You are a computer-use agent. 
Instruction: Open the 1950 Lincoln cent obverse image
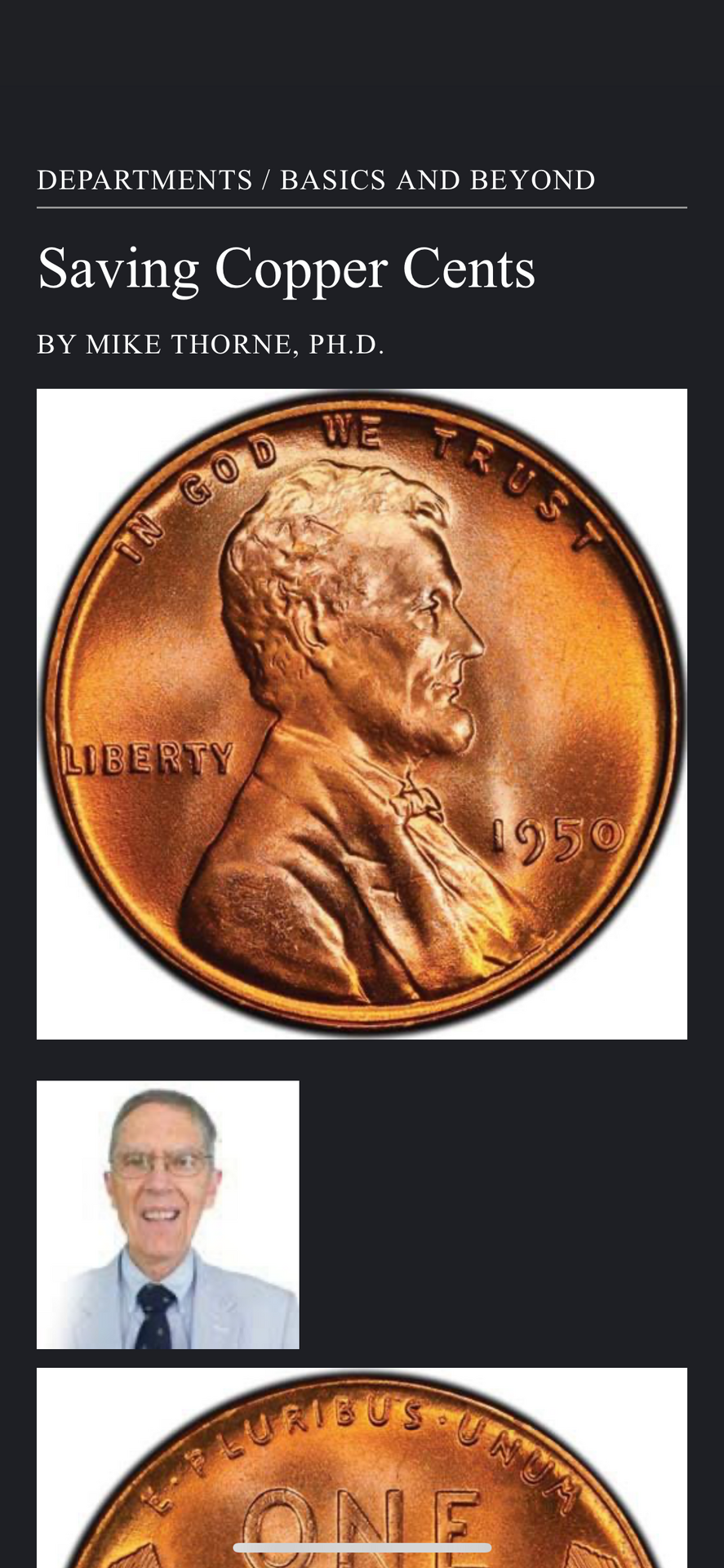362,714
